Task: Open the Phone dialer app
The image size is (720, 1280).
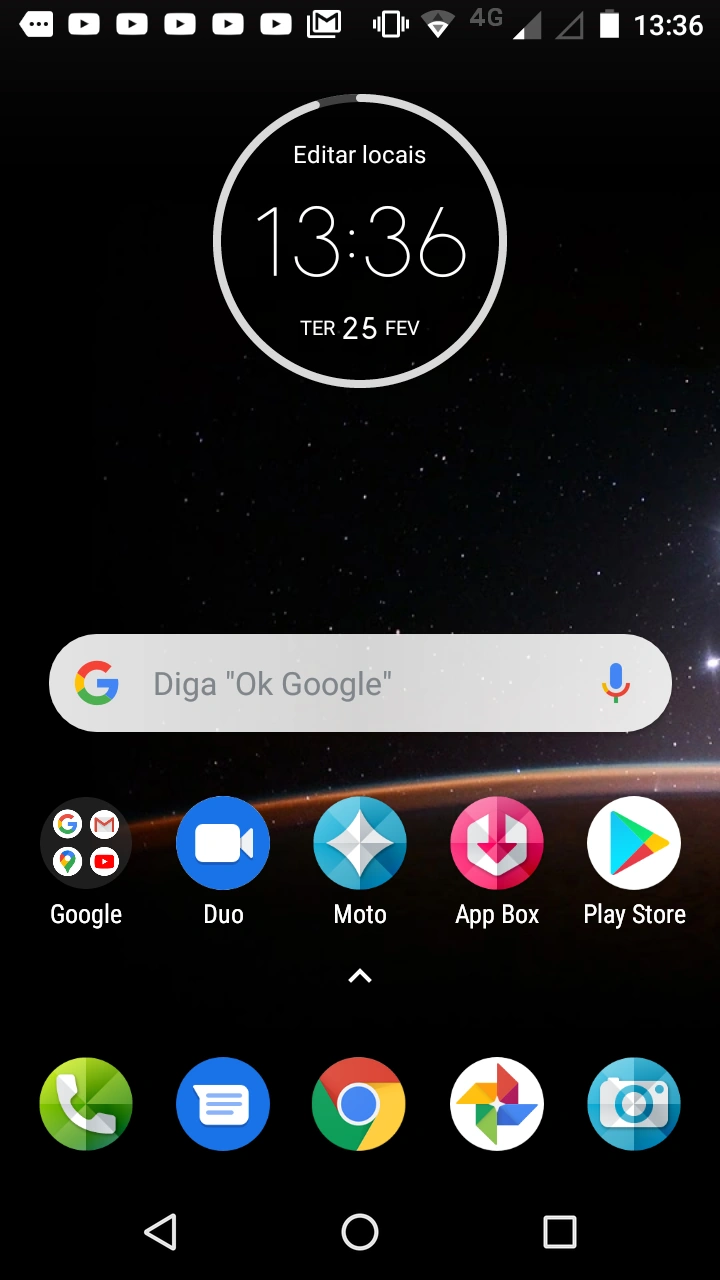Action: click(86, 1104)
